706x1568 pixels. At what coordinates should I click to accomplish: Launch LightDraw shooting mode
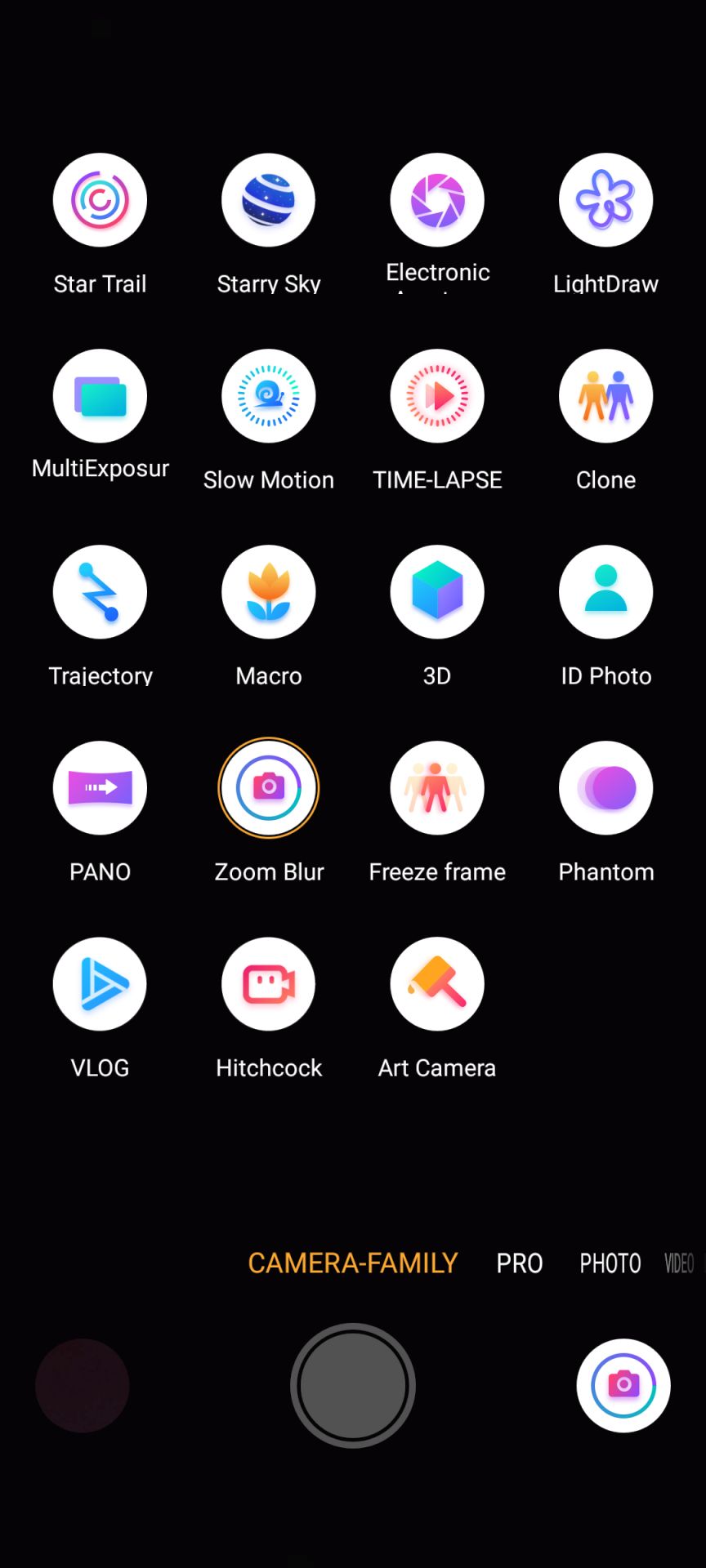click(x=605, y=200)
